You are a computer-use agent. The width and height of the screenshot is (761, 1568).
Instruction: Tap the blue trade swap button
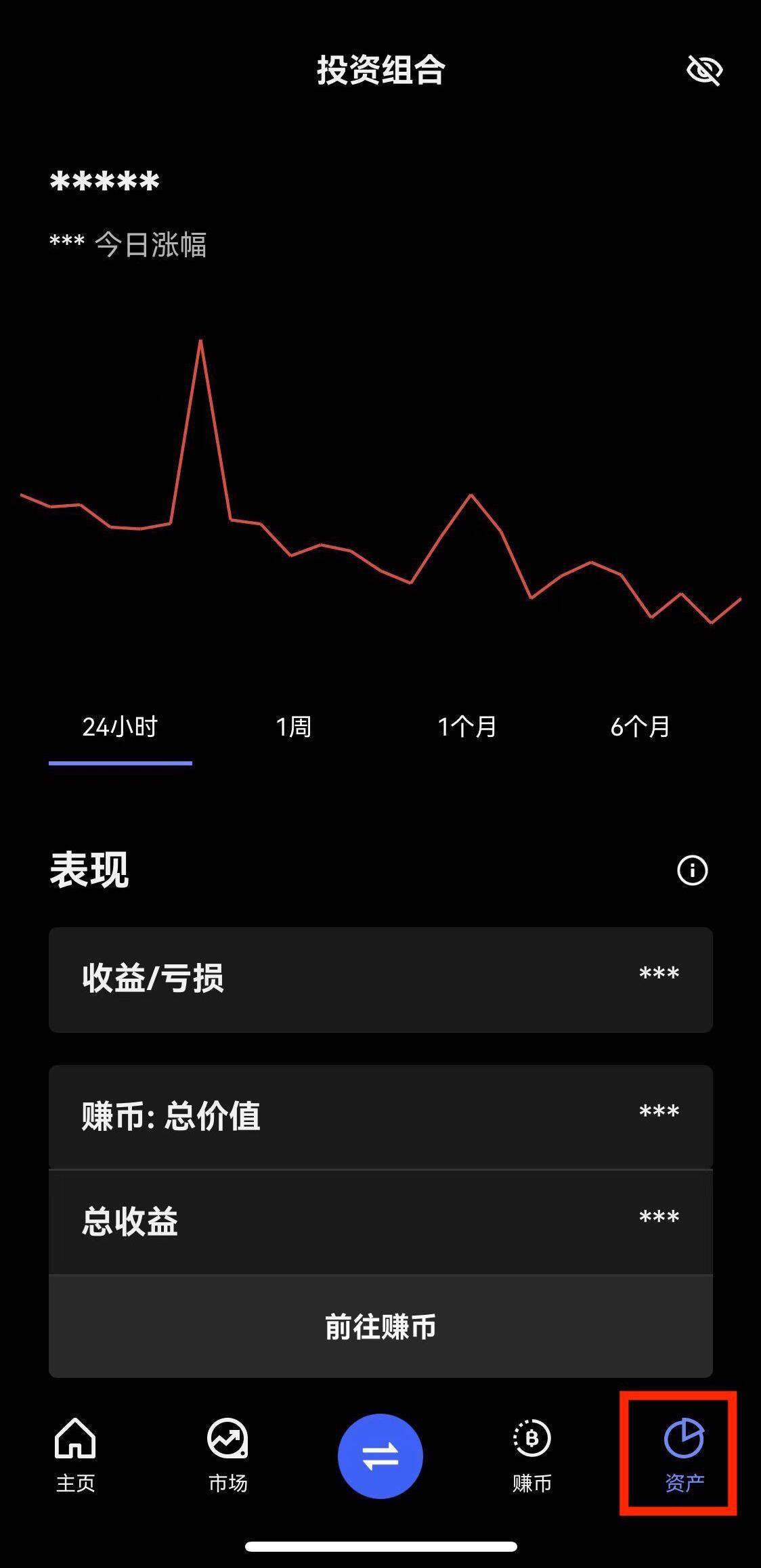point(380,1456)
